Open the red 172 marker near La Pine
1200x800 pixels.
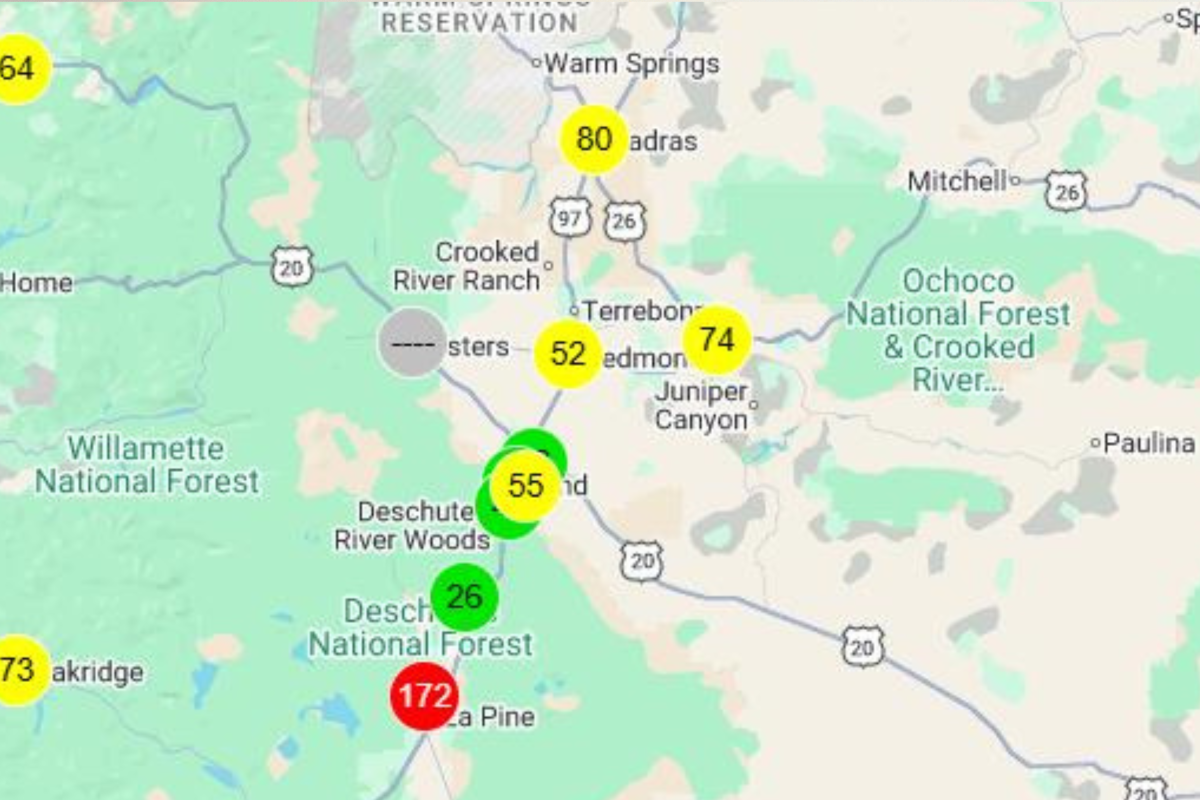click(x=425, y=695)
